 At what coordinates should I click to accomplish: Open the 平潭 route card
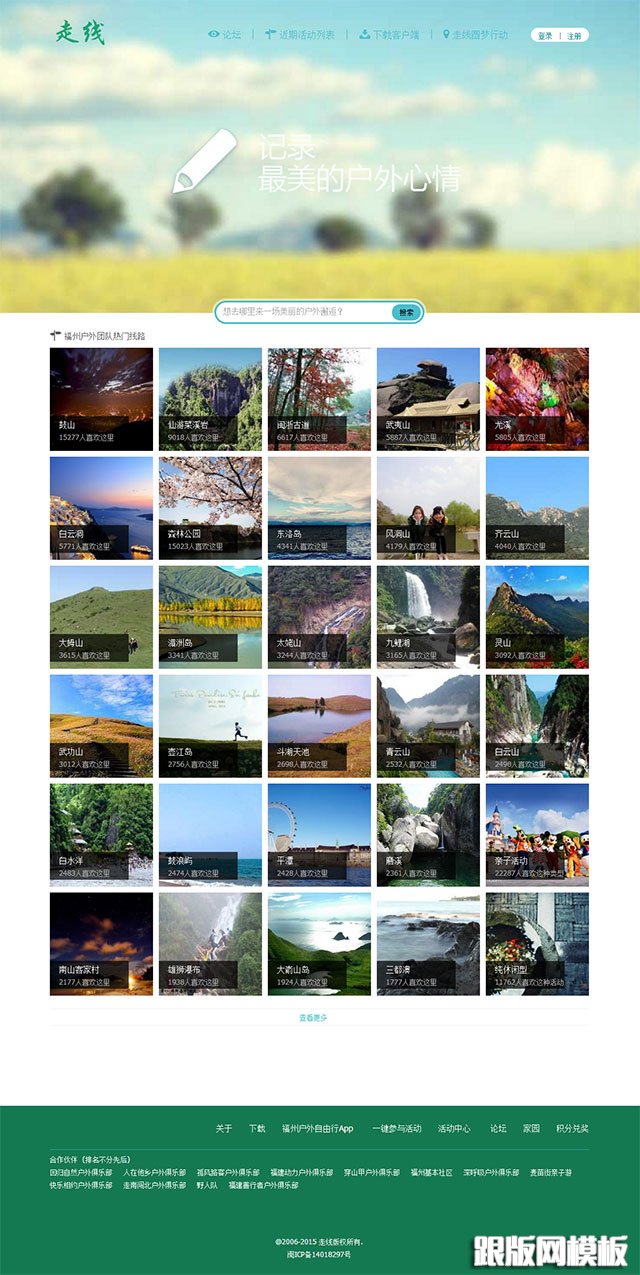(x=319, y=834)
